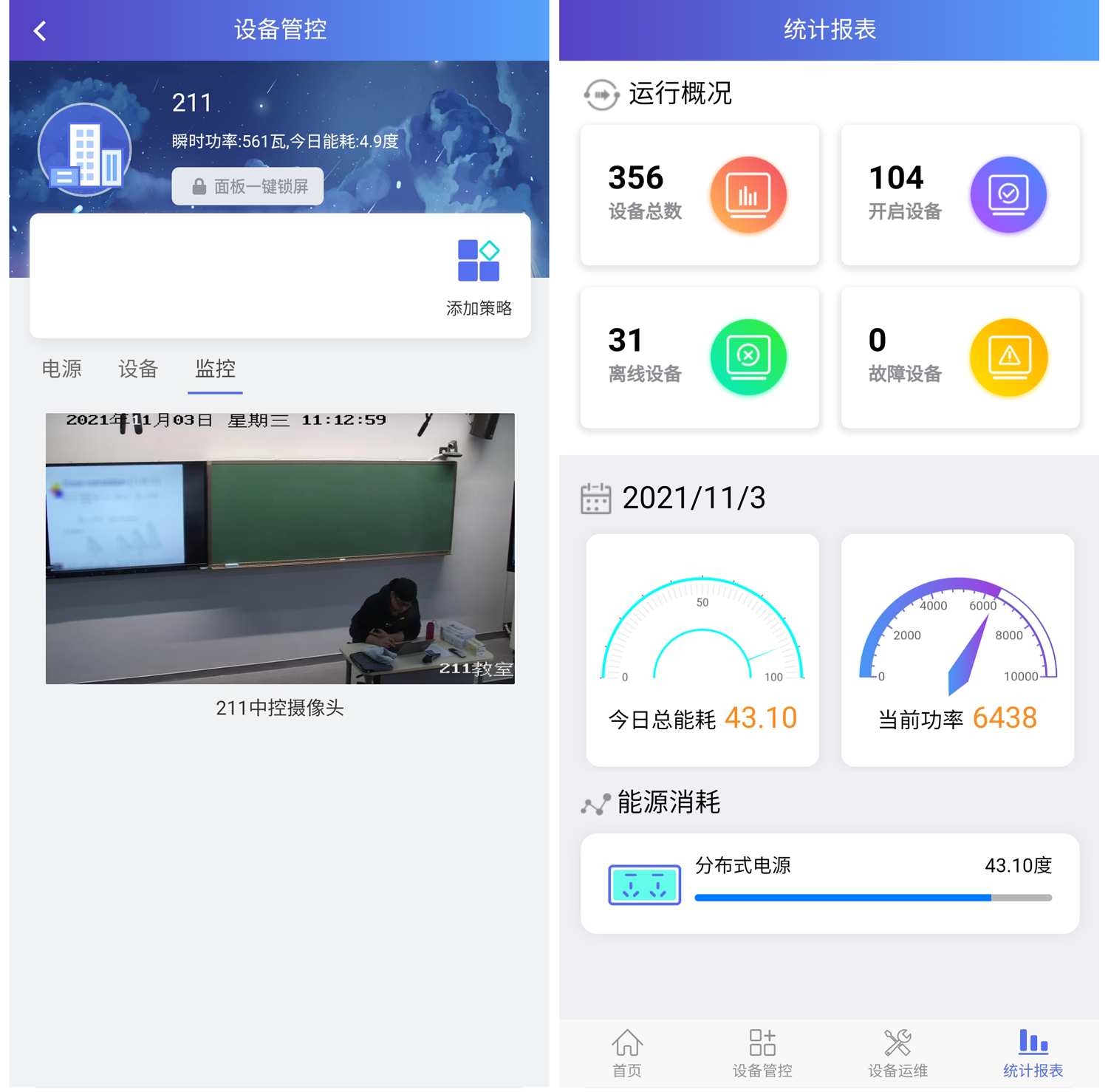1108x1092 pixels.
Task: Open the 设备总数 356 card
Action: click(700, 195)
